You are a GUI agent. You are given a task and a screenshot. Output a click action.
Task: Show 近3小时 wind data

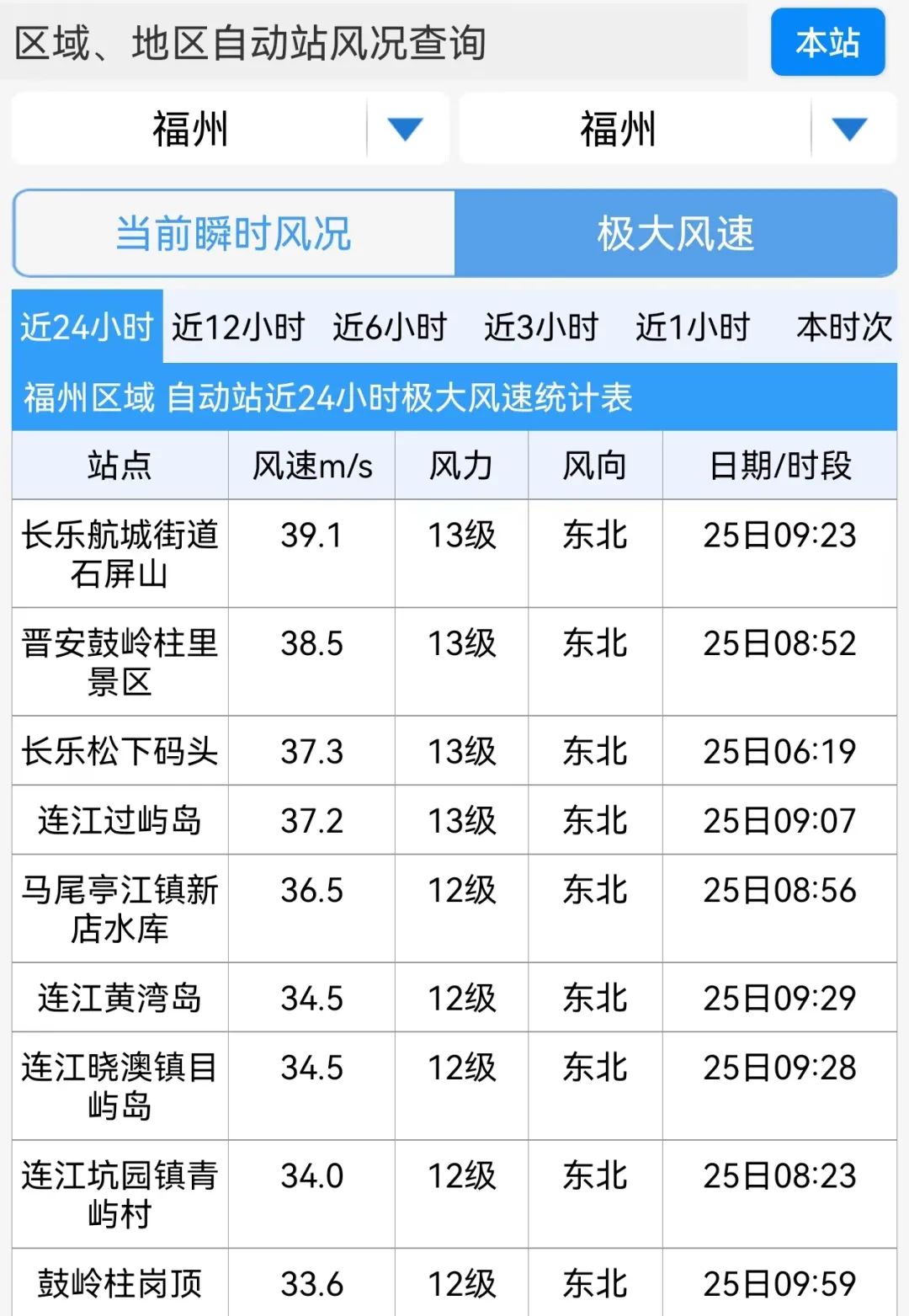tap(541, 327)
